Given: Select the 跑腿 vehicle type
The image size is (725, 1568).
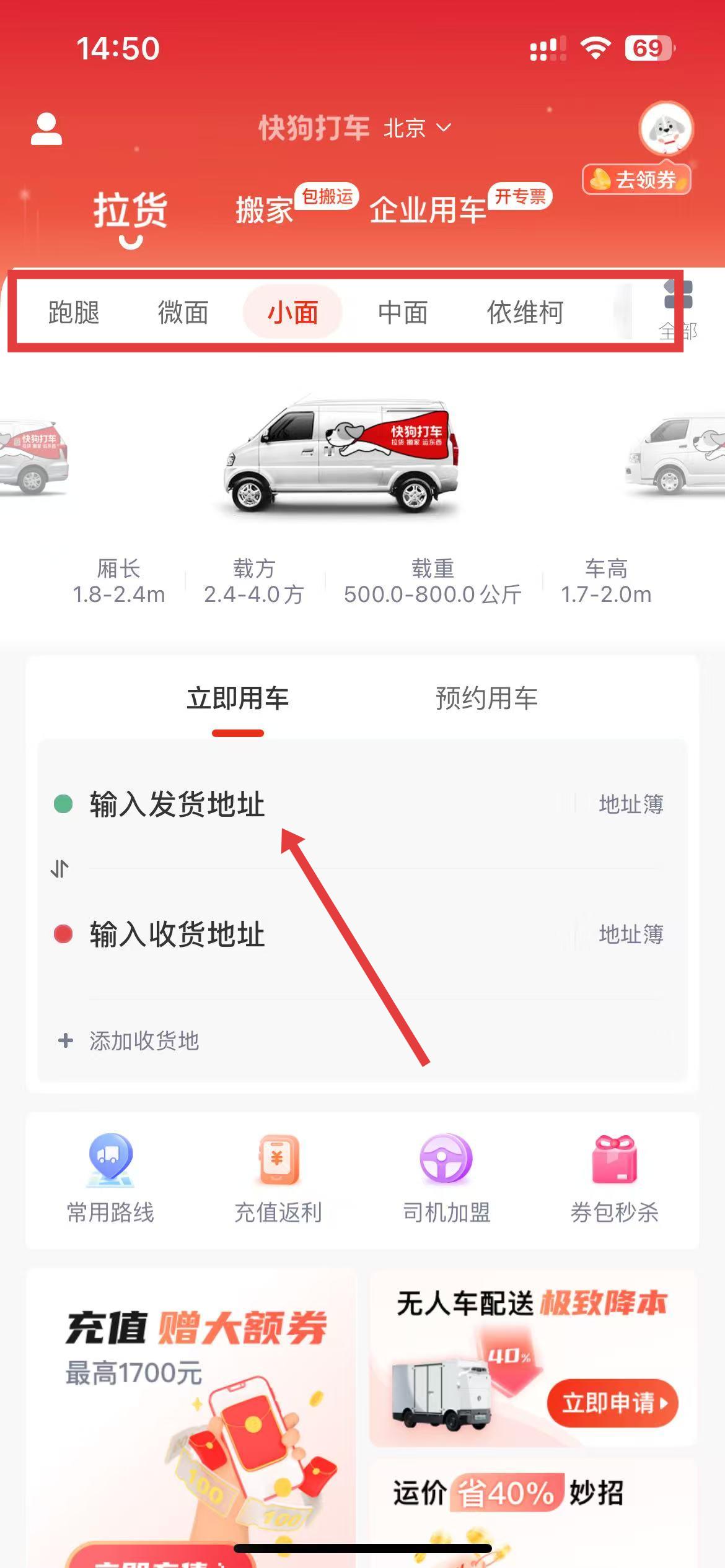Looking at the screenshot, I should click(74, 312).
